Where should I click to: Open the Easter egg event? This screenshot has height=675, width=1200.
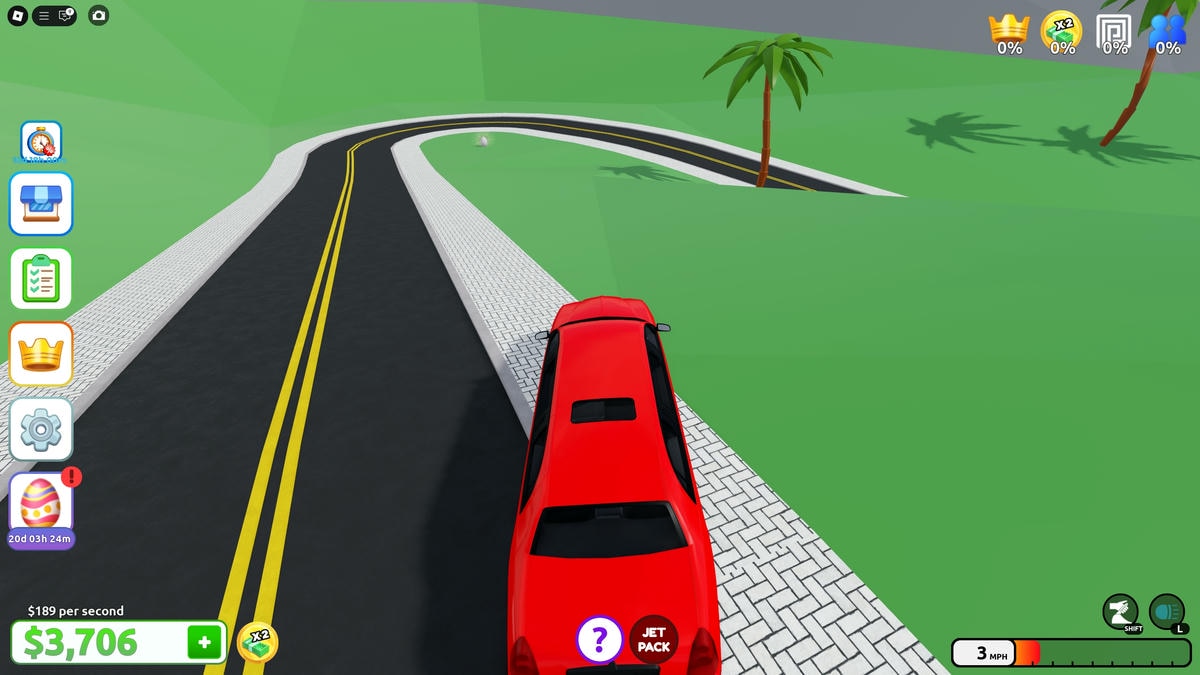tap(41, 503)
